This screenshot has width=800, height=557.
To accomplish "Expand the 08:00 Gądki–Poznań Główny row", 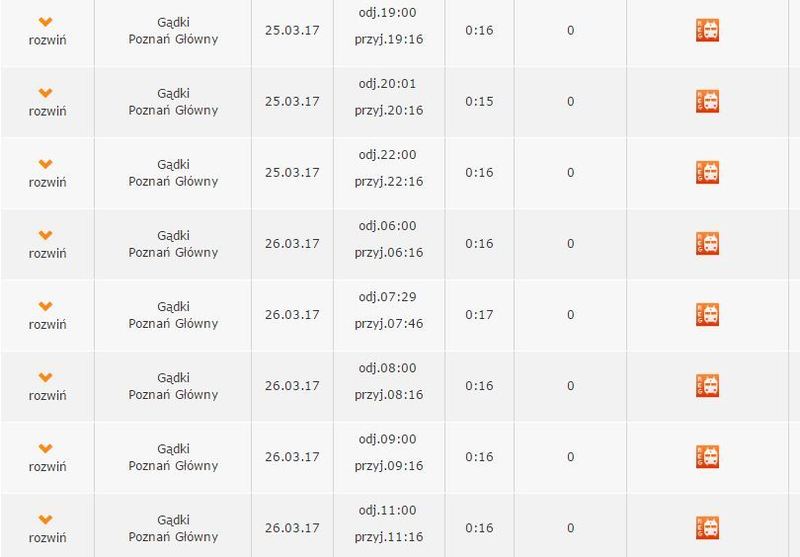I will pos(47,386).
